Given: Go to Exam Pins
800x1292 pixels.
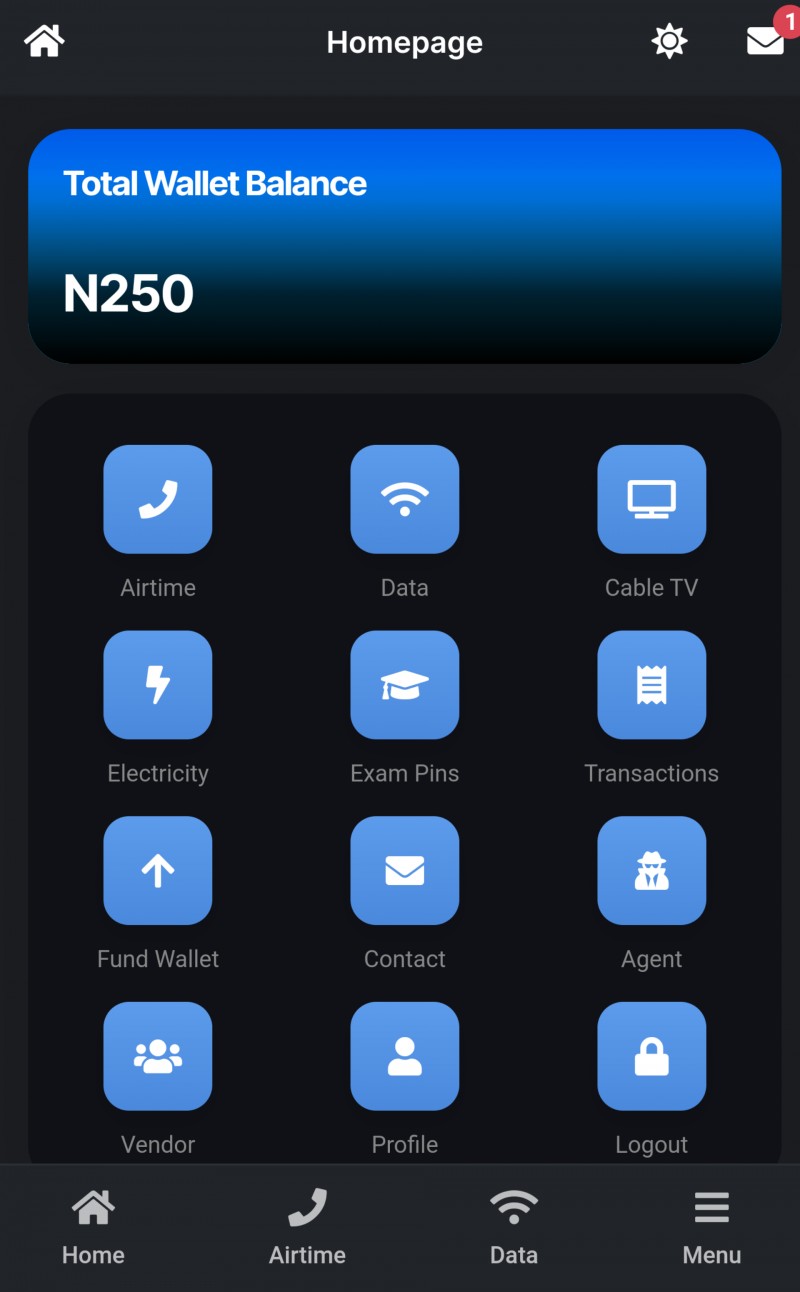Looking at the screenshot, I should (405, 685).
